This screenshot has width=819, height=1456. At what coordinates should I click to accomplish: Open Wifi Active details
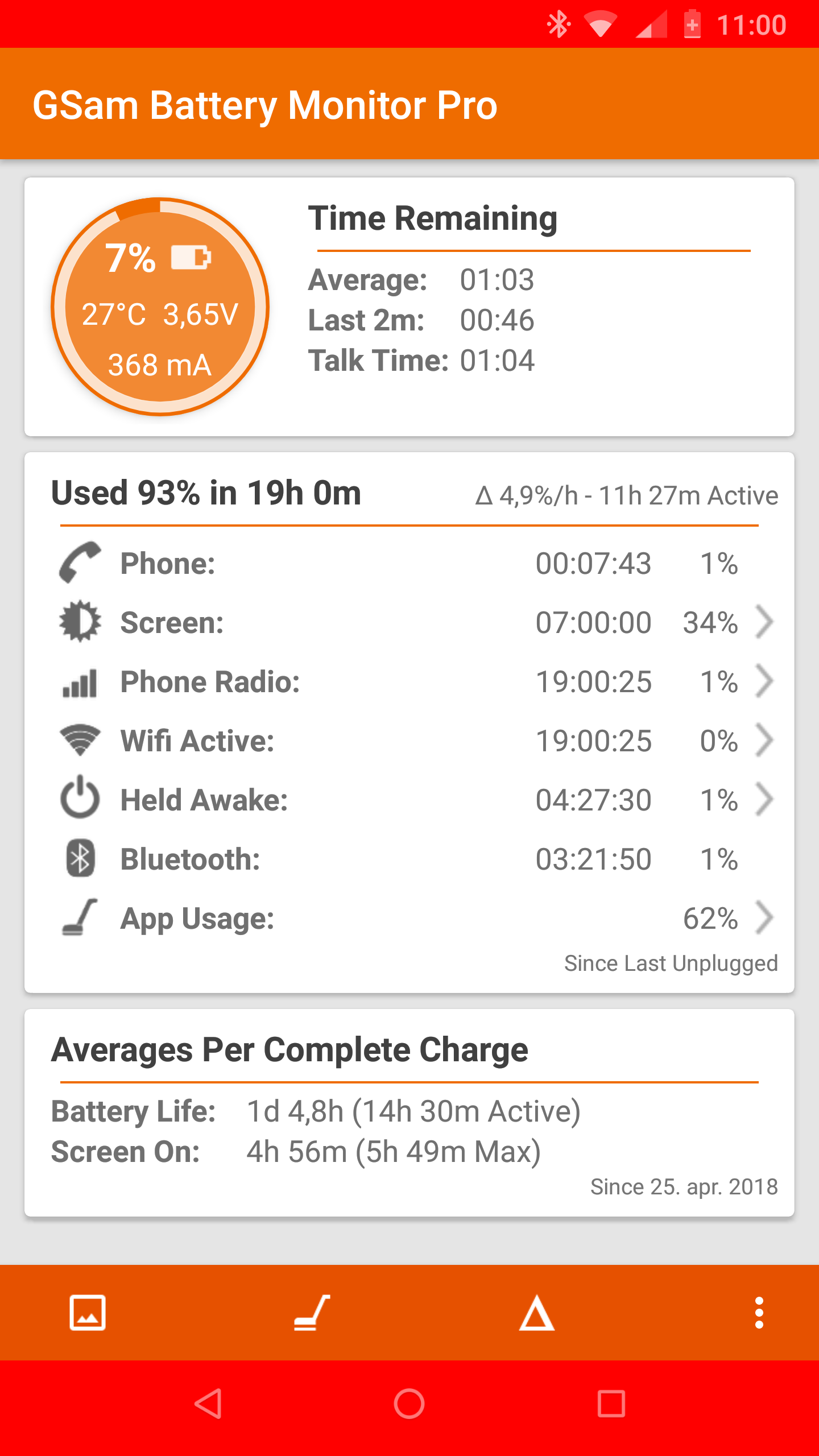409,741
